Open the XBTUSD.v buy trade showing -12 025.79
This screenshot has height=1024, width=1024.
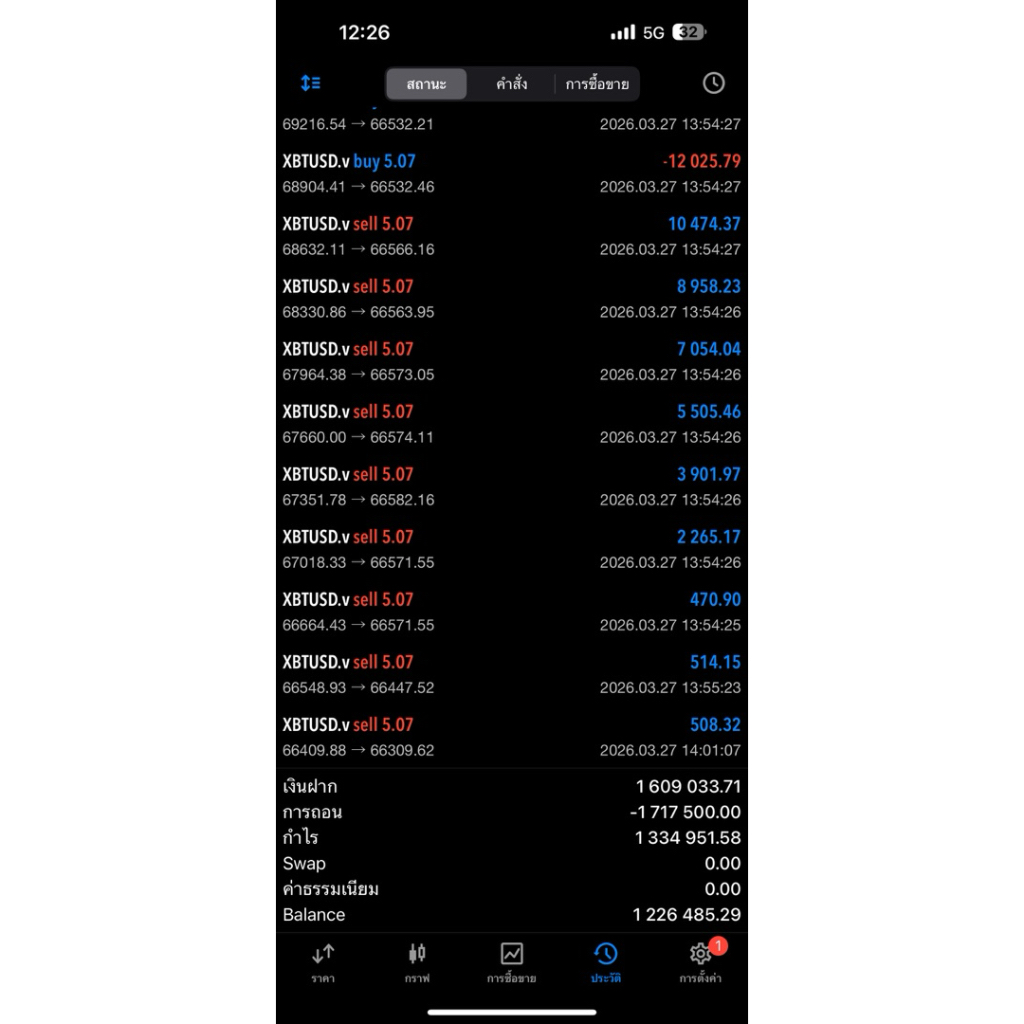coord(511,173)
